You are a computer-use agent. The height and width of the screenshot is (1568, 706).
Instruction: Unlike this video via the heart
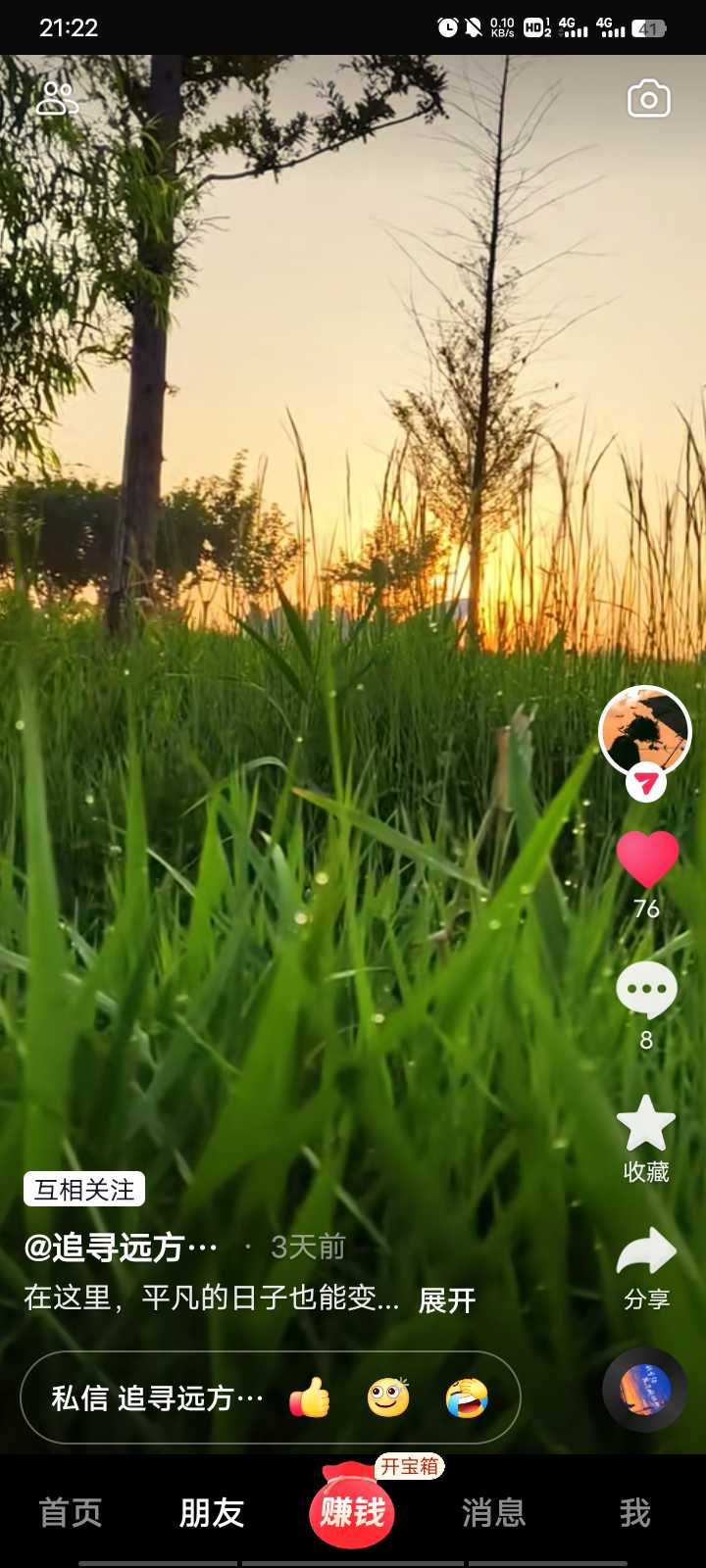[647, 858]
